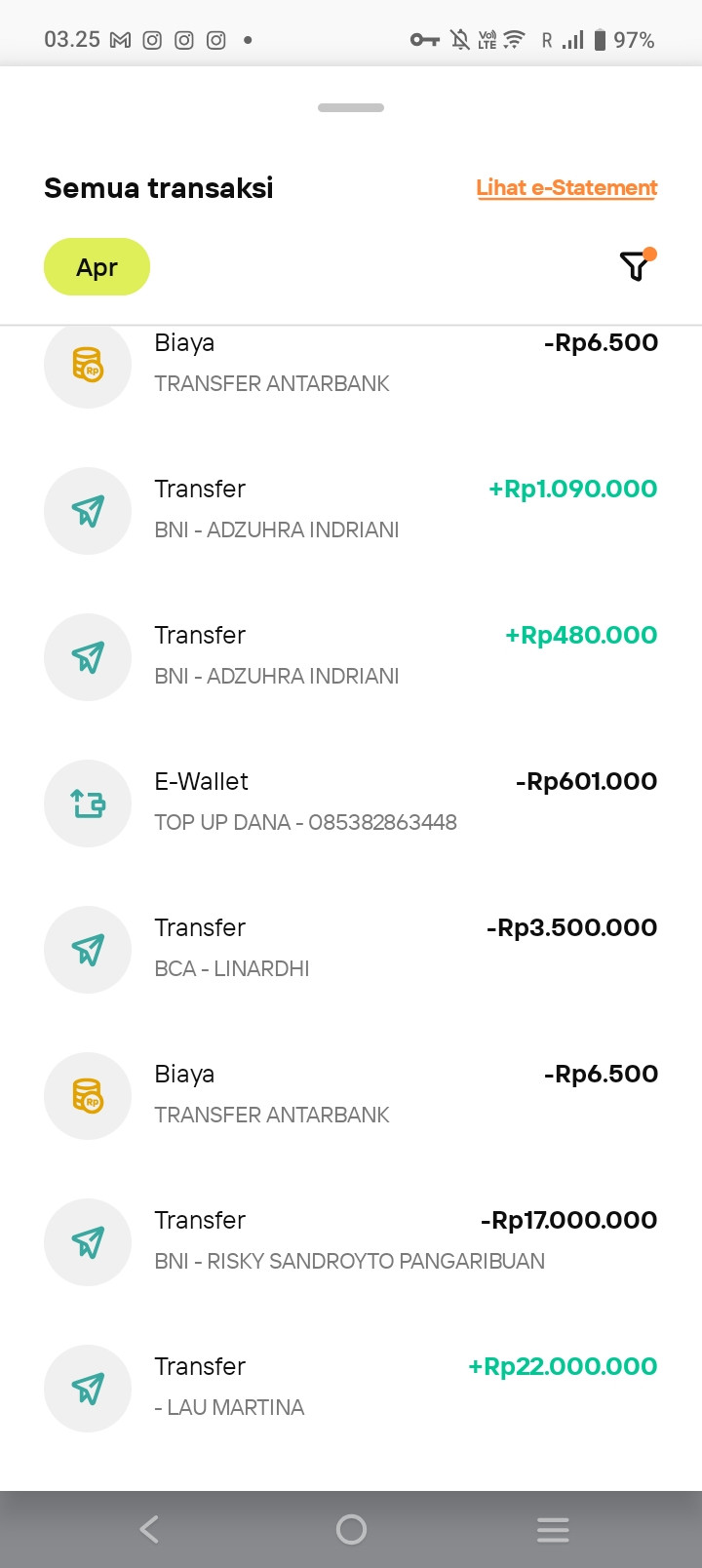Open the +Rp1.090.000 transfer from Adzuhra Indriani

pyautogui.click(x=351, y=509)
